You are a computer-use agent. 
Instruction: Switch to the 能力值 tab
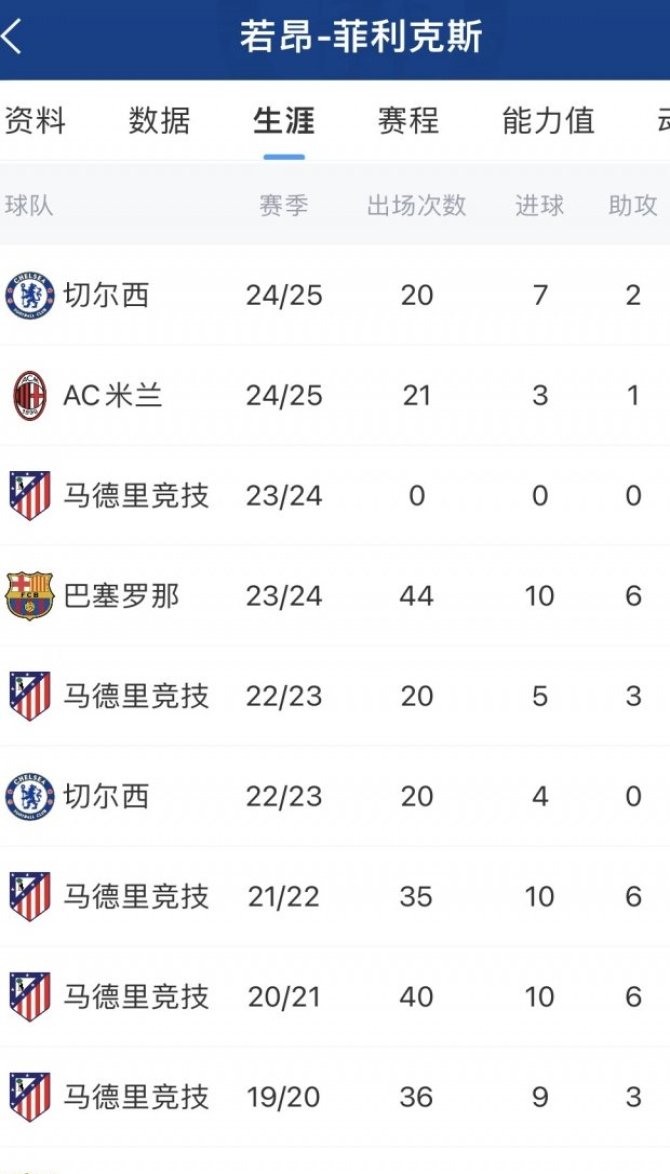tap(548, 121)
